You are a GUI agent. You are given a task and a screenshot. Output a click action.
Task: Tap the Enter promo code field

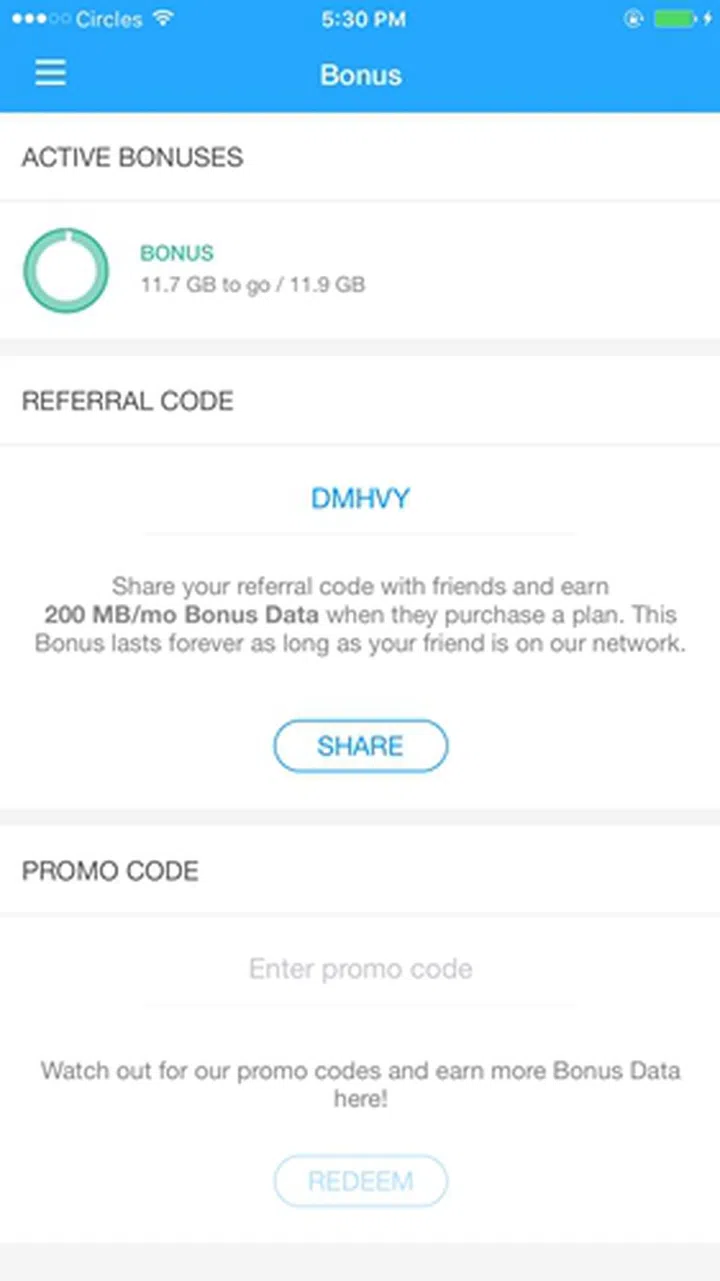(360, 969)
